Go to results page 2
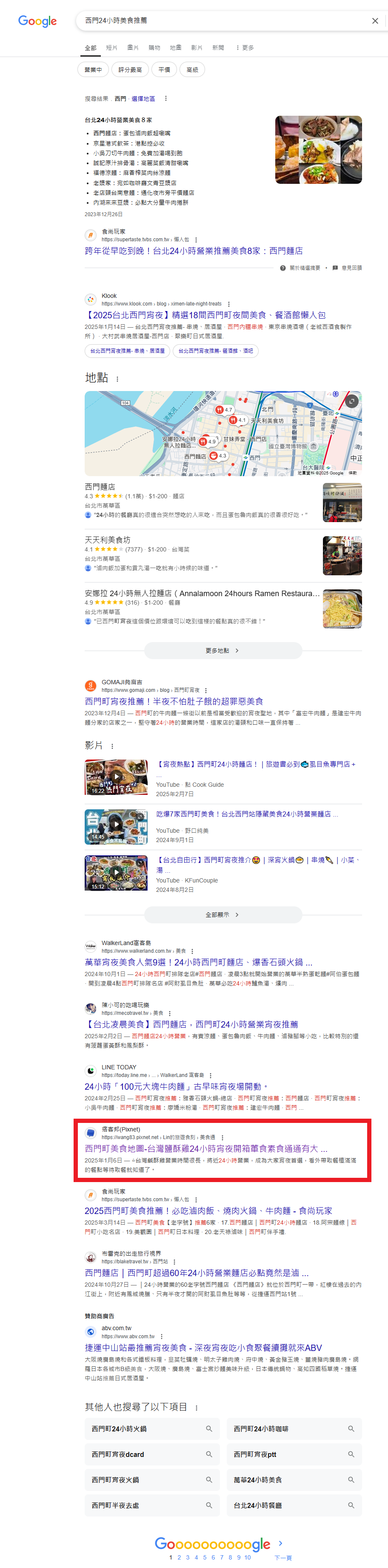 (x=179, y=1557)
